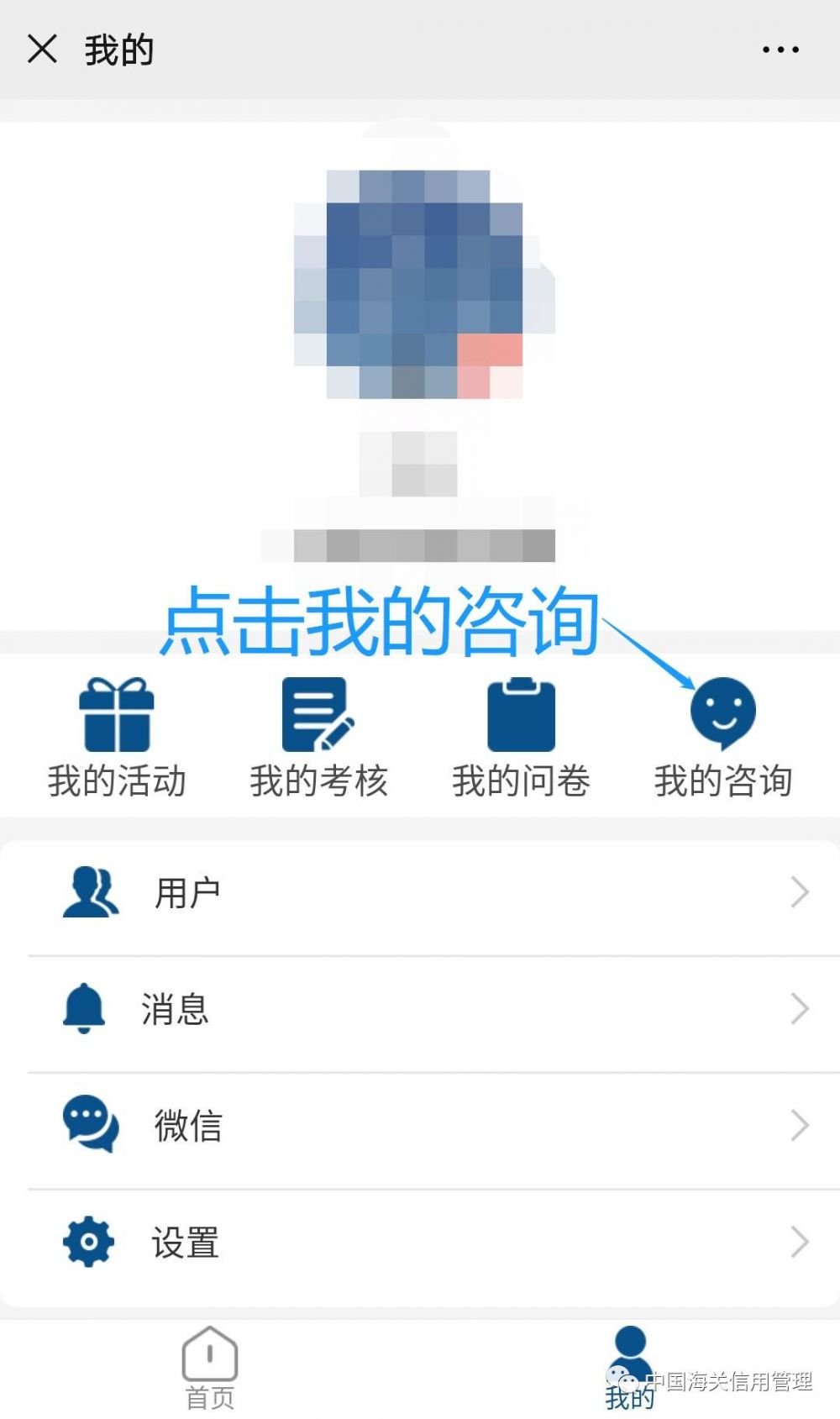Viewport: 840px width, 1419px height.
Task: Open the 用户 row
Action: (x=420, y=893)
